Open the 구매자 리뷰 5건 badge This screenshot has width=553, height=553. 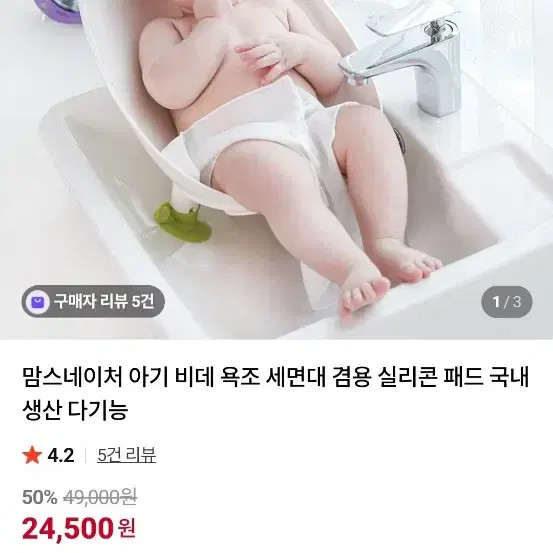coord(93,302)
